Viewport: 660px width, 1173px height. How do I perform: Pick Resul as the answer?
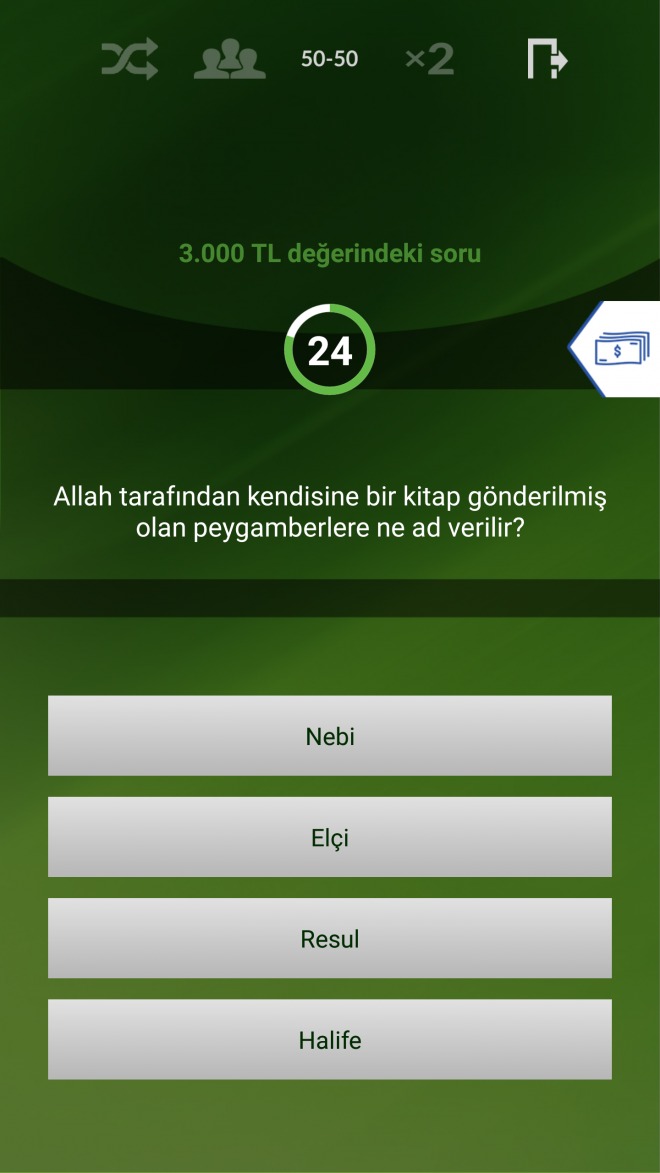(x=330, y=938)
